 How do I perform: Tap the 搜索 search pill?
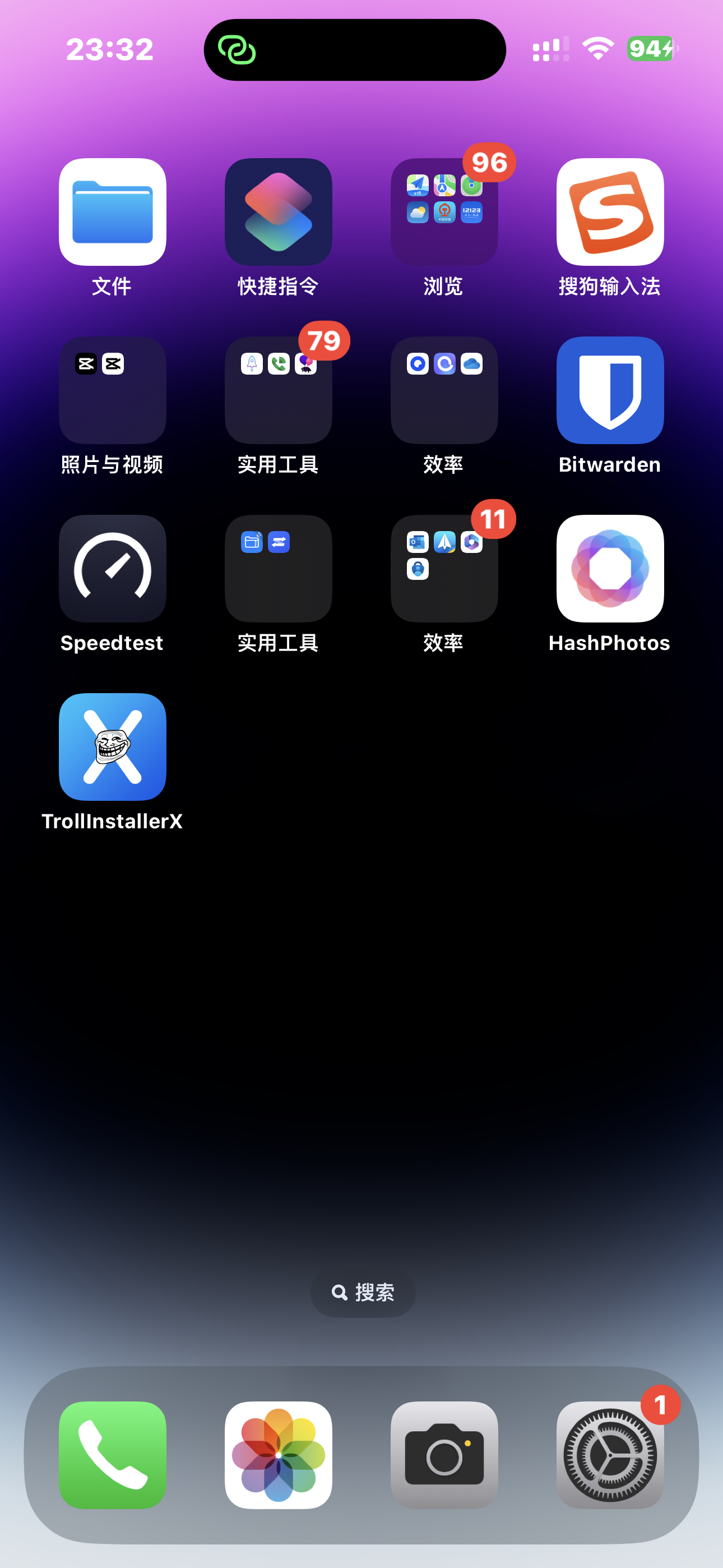tap(363, 1293)
